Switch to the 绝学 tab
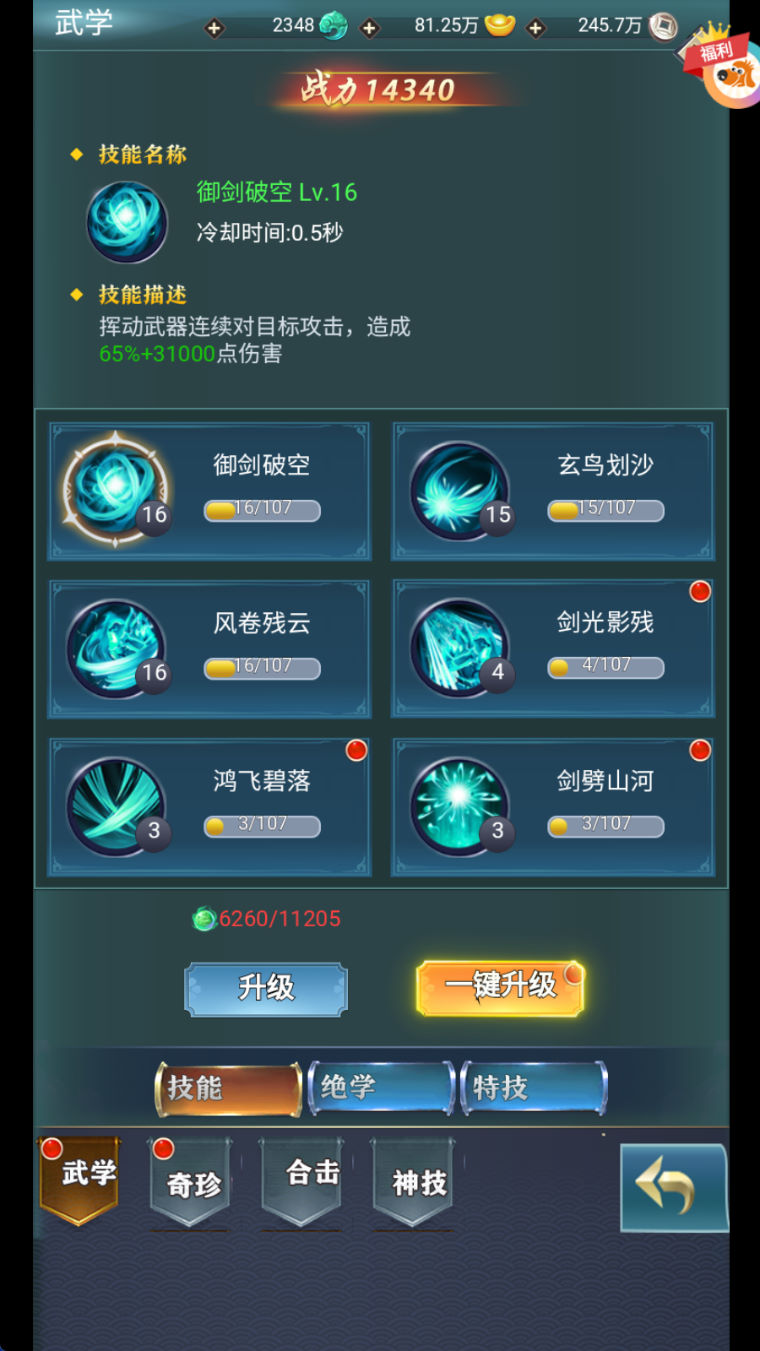Image resolution: width=760 pixels, height=1351 pixels. pyautogui.click(x=382, y=1088)
